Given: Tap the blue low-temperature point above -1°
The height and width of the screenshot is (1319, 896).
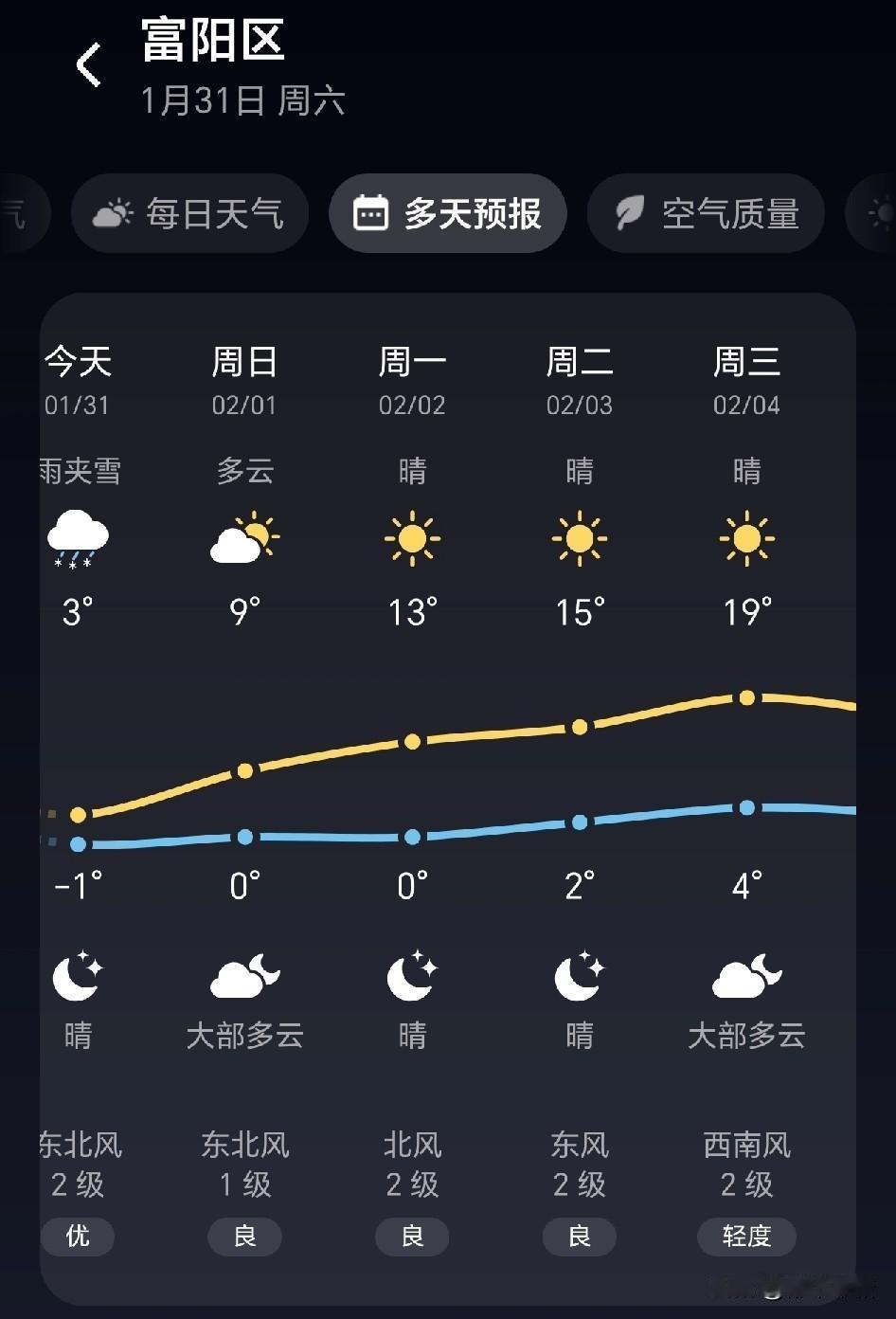Looking at the screenshot, I should coord(79,843).
